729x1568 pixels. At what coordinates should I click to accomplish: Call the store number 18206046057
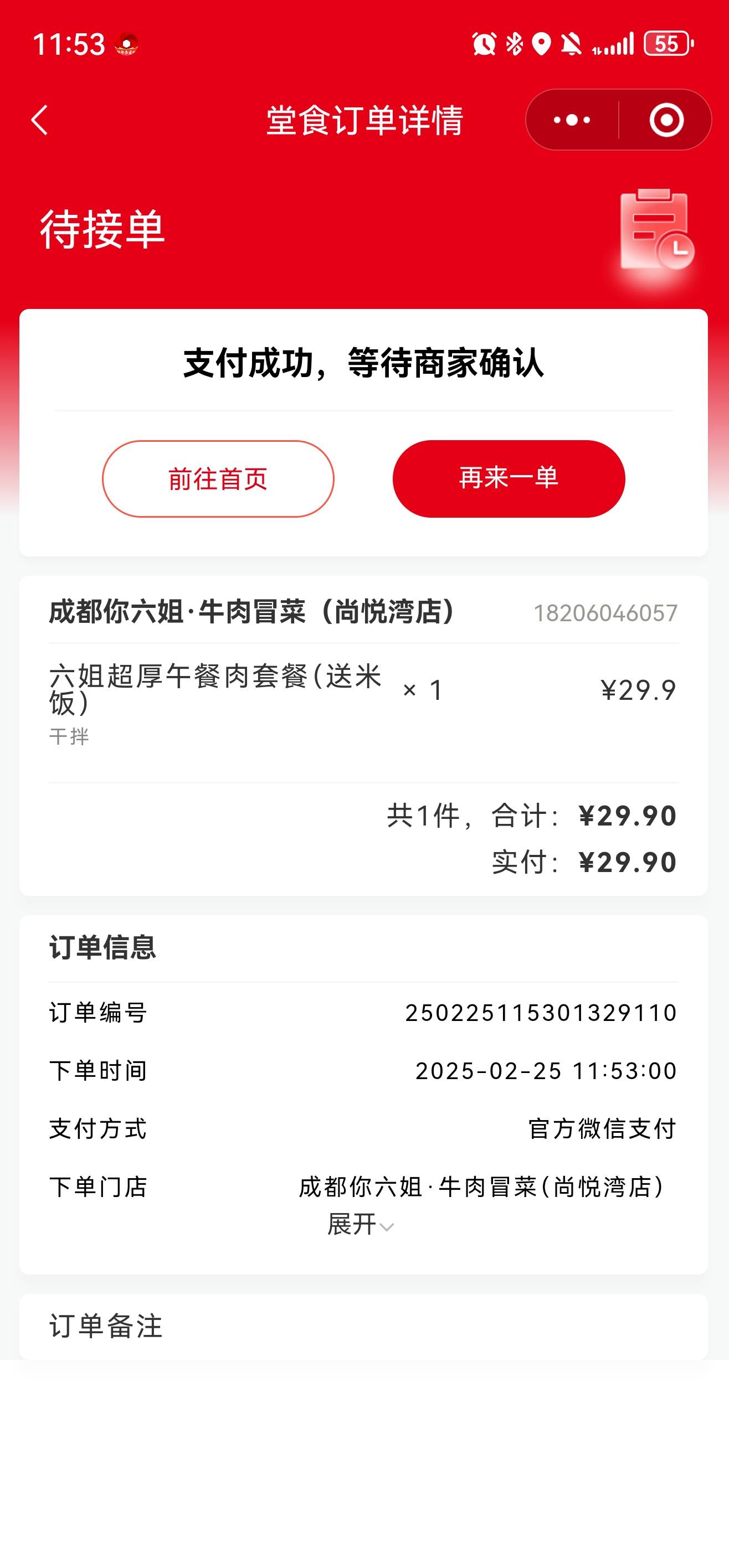[x=605, y=613]
